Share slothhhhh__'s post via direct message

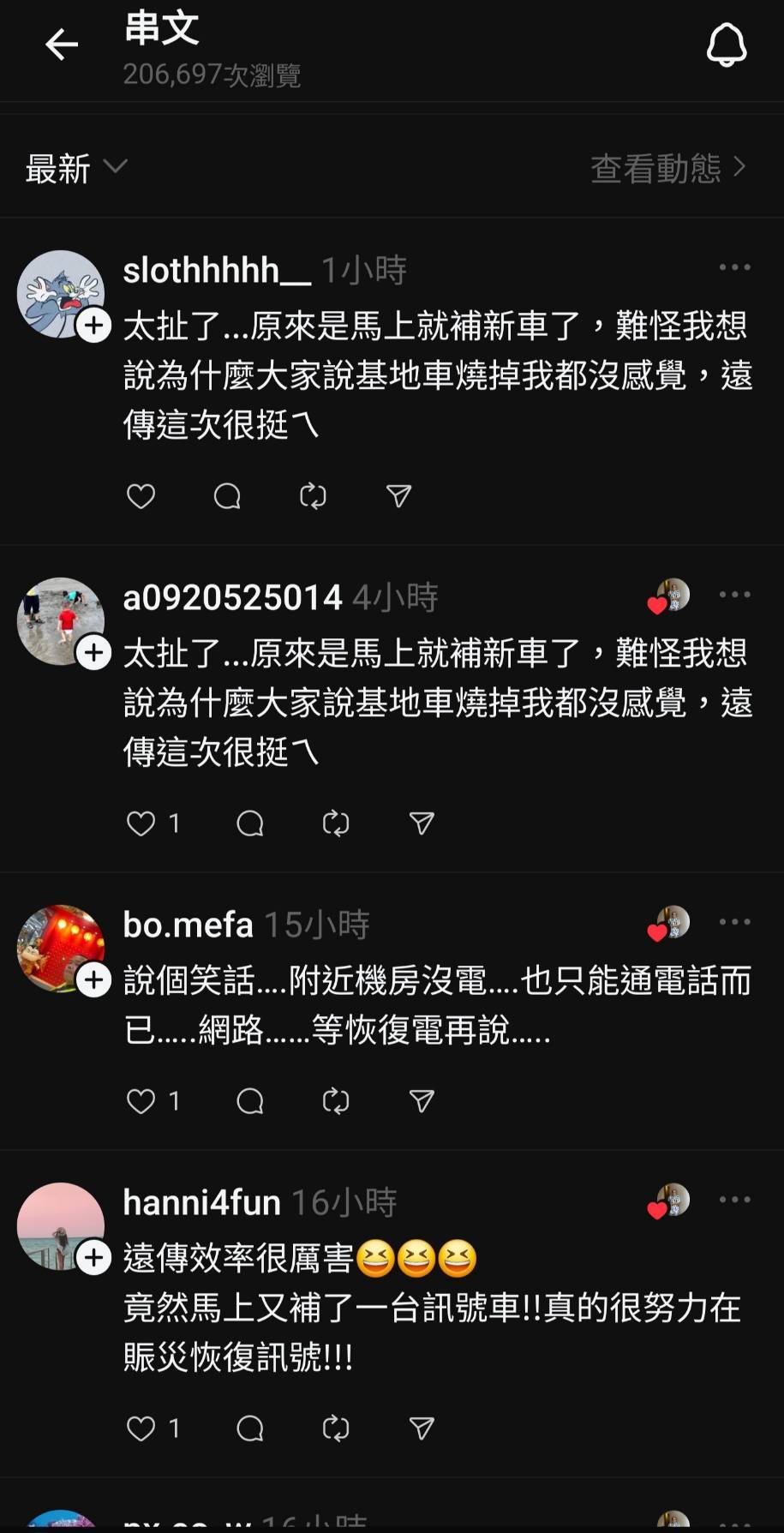coord(398,496)
